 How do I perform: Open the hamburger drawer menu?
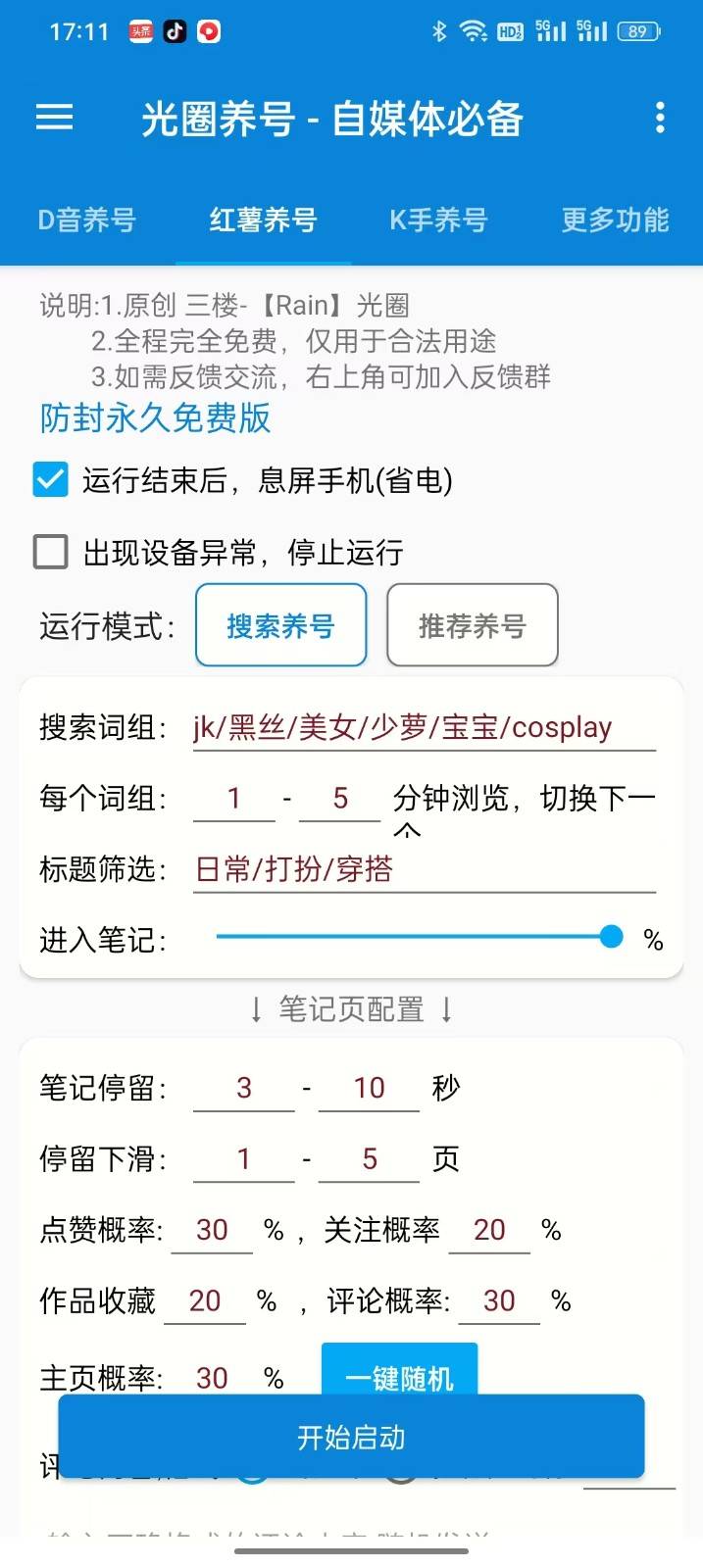(x=55, y=119)
